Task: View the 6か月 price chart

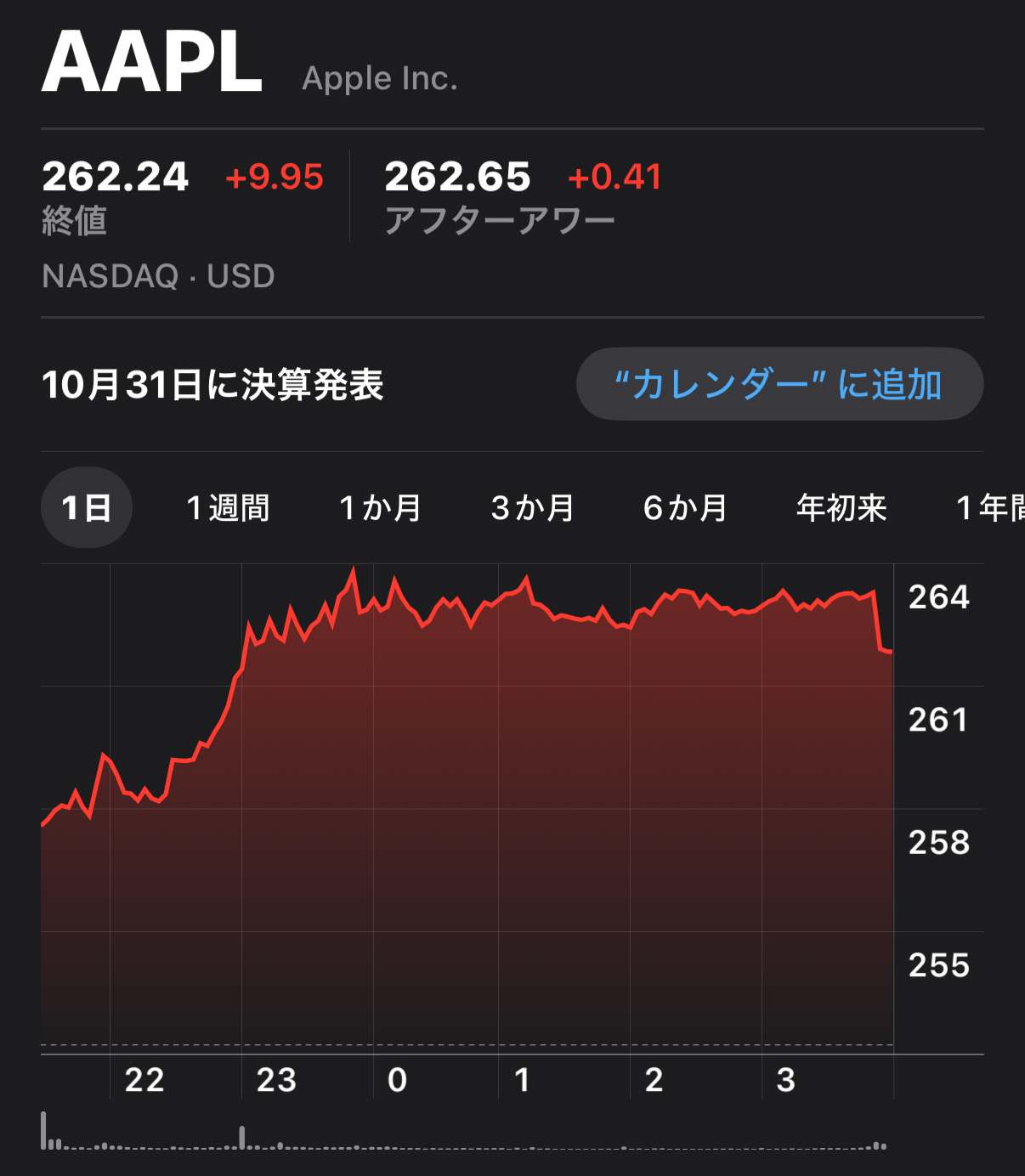Action: (685, 508)
